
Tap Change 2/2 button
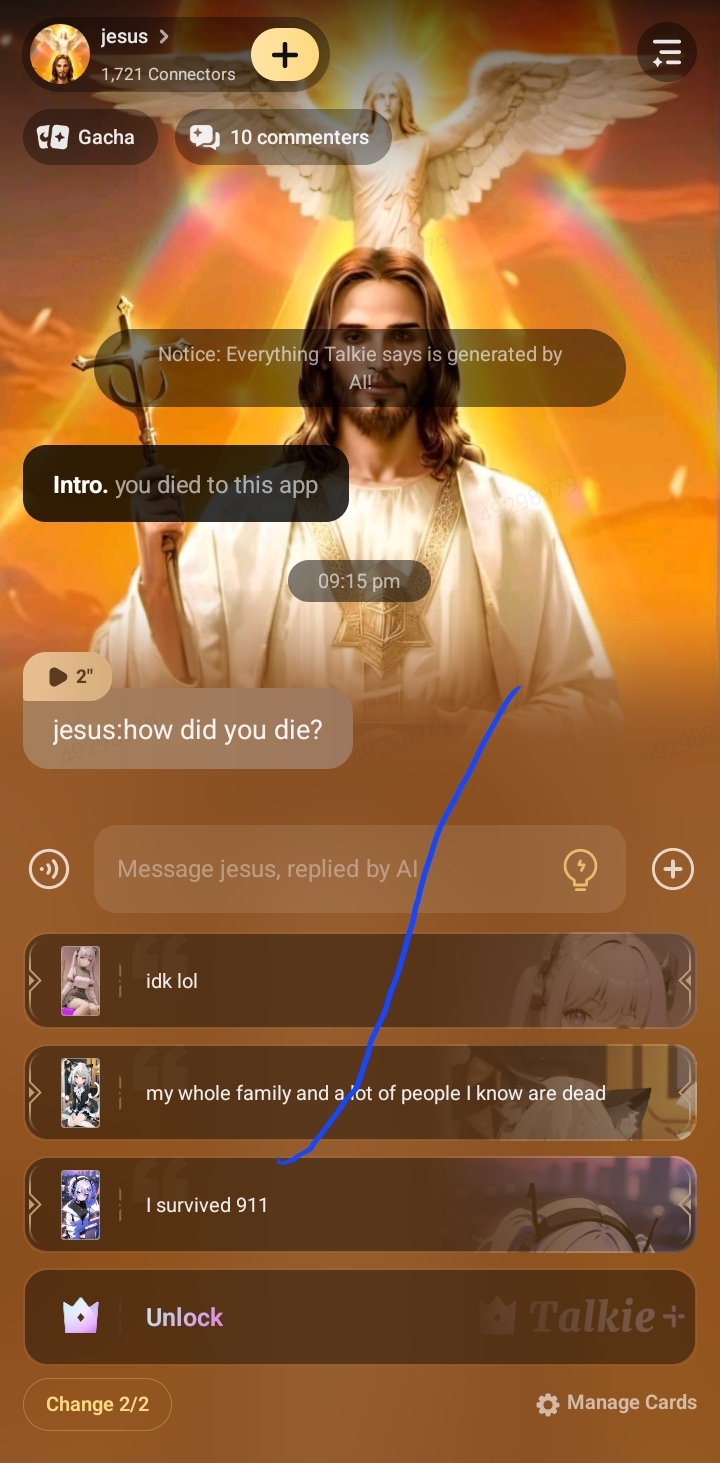pos(97,1404)
